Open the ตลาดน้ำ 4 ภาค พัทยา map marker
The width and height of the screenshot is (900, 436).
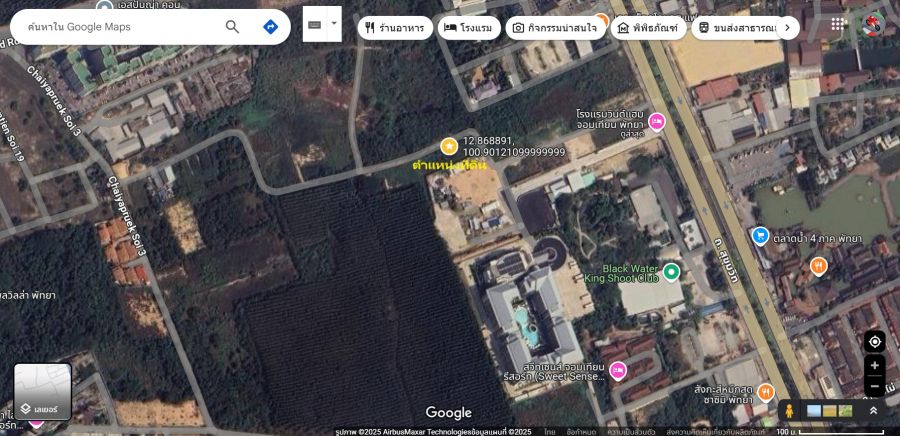[x=760, y=236]
